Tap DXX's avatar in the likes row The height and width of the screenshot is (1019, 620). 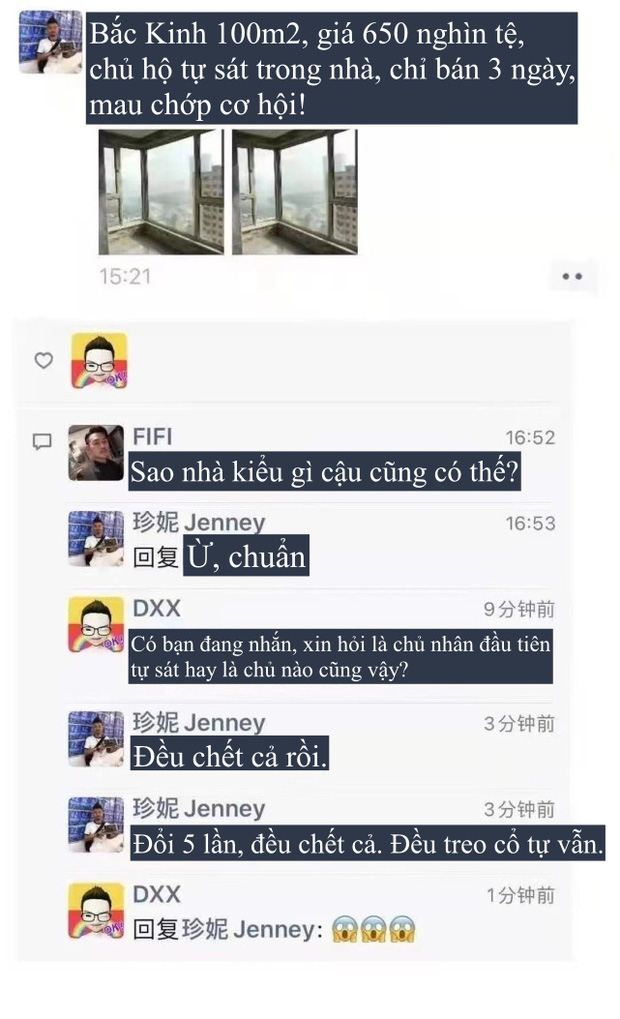pos(99,361)
